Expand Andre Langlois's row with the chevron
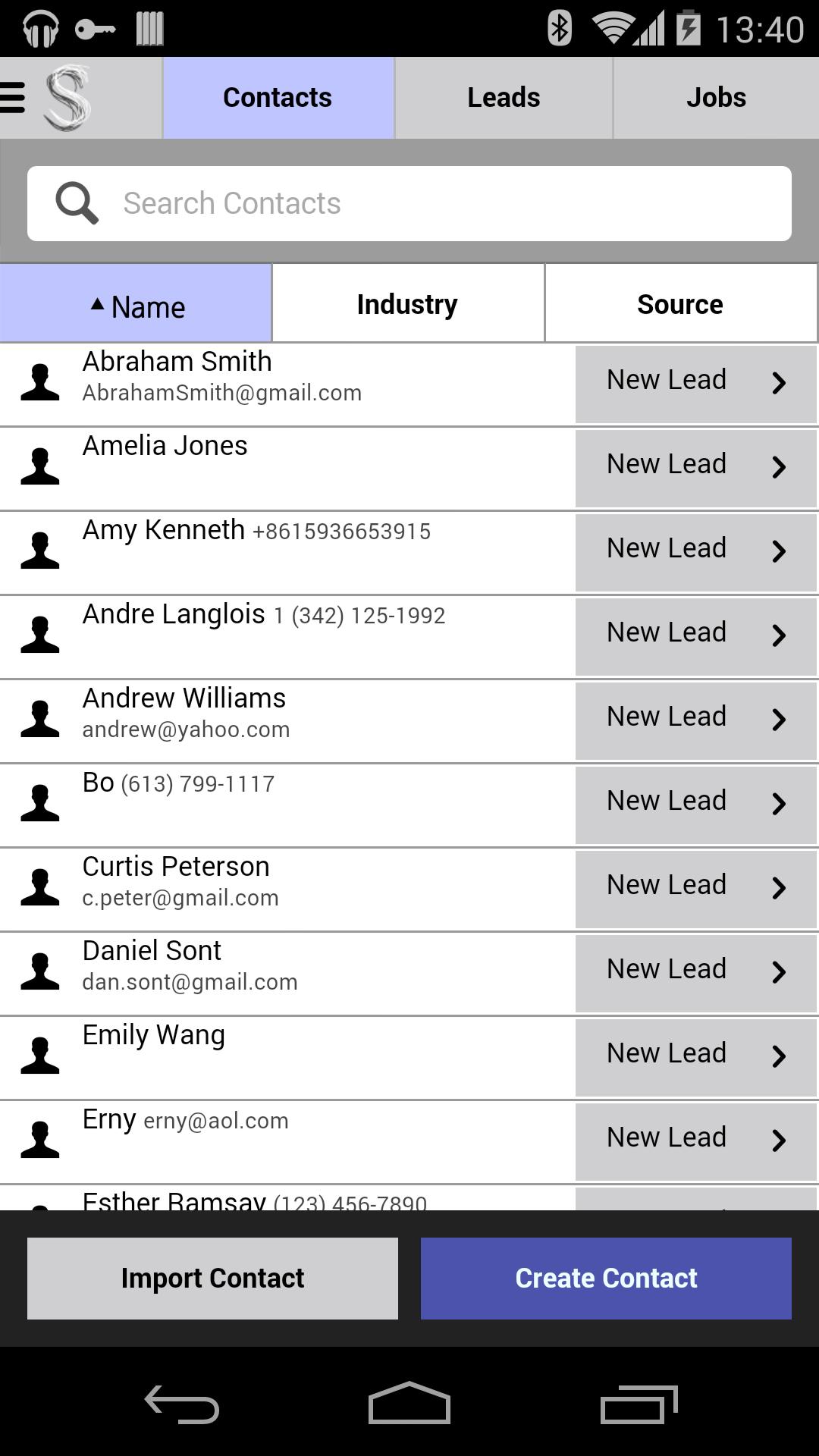 click(x=780, y=635)
